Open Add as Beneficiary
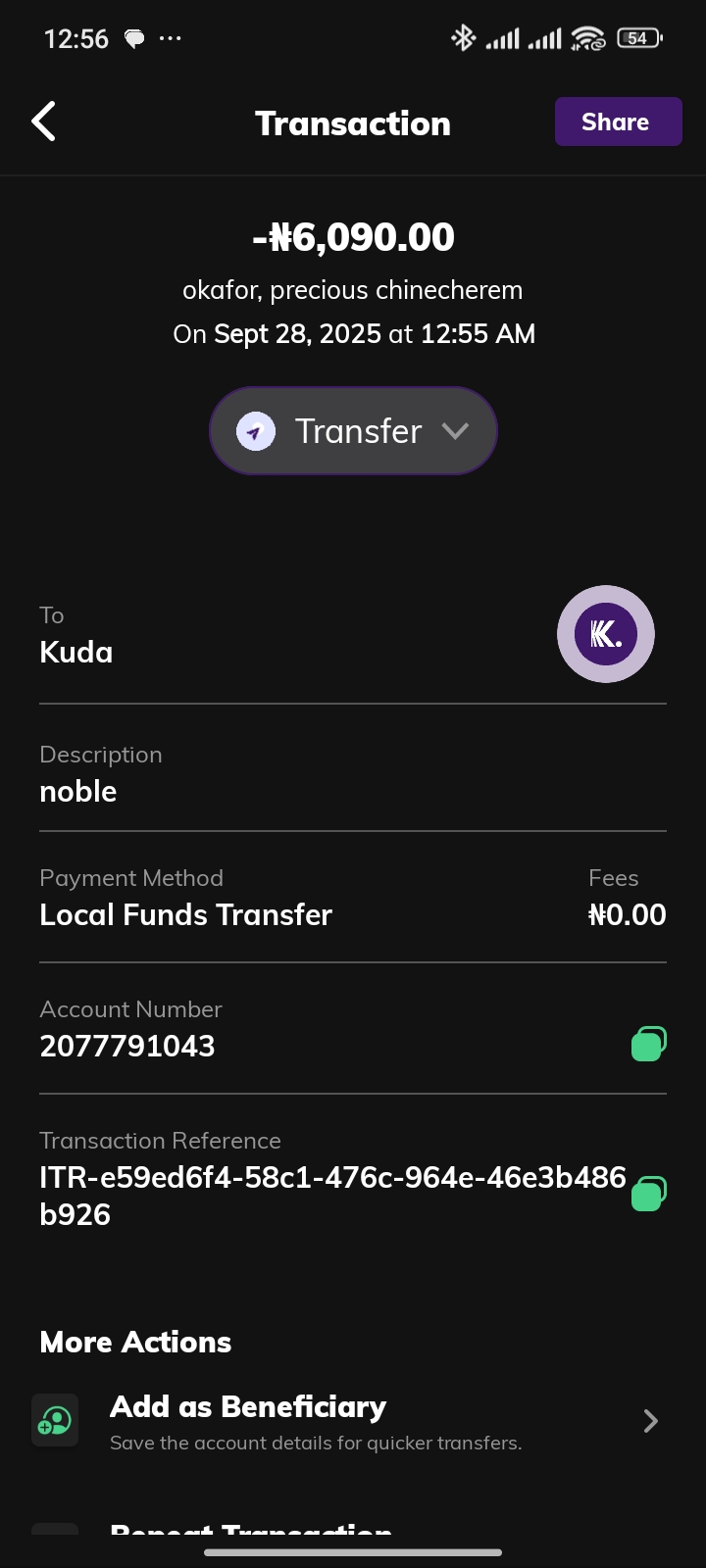Screen dimensions: 706x1568 353,1421
